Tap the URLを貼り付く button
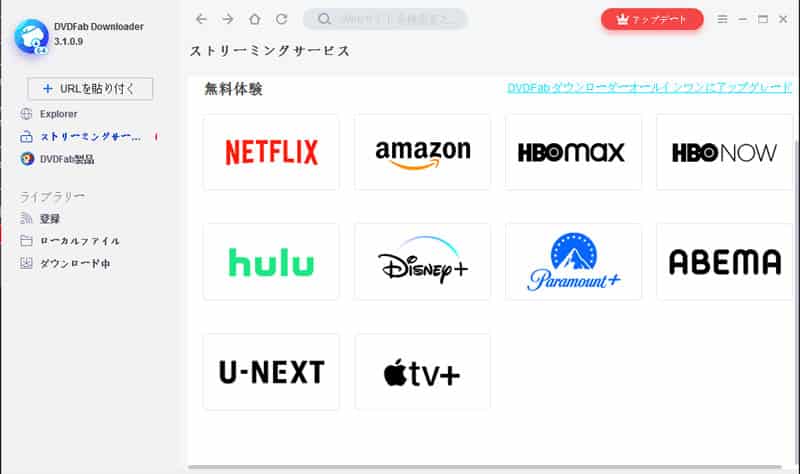800x474 pixels. [90, 89]
